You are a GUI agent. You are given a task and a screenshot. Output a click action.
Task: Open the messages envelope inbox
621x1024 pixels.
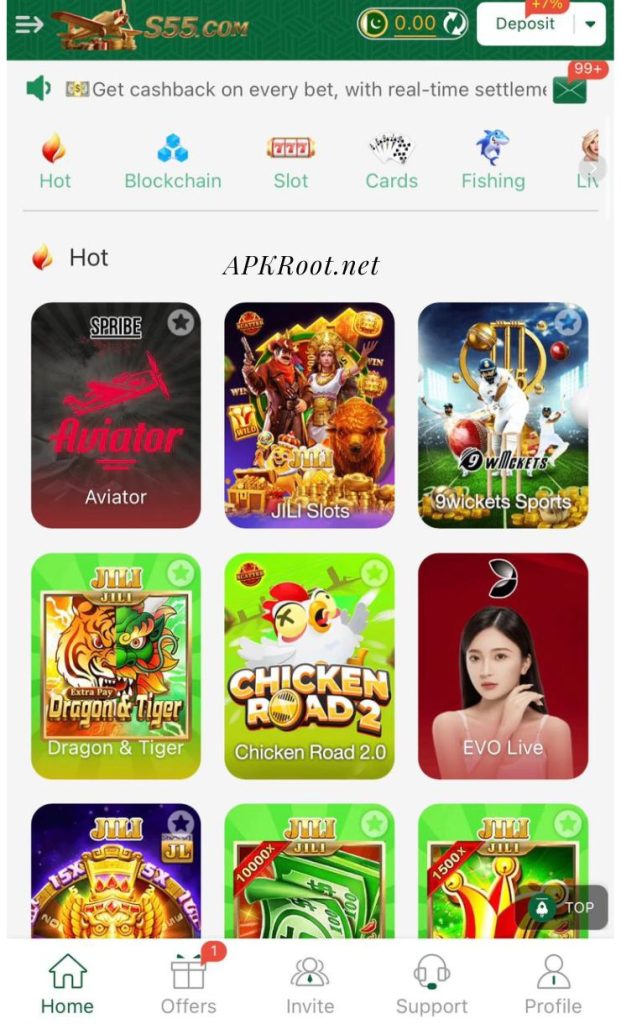[569, 90]
